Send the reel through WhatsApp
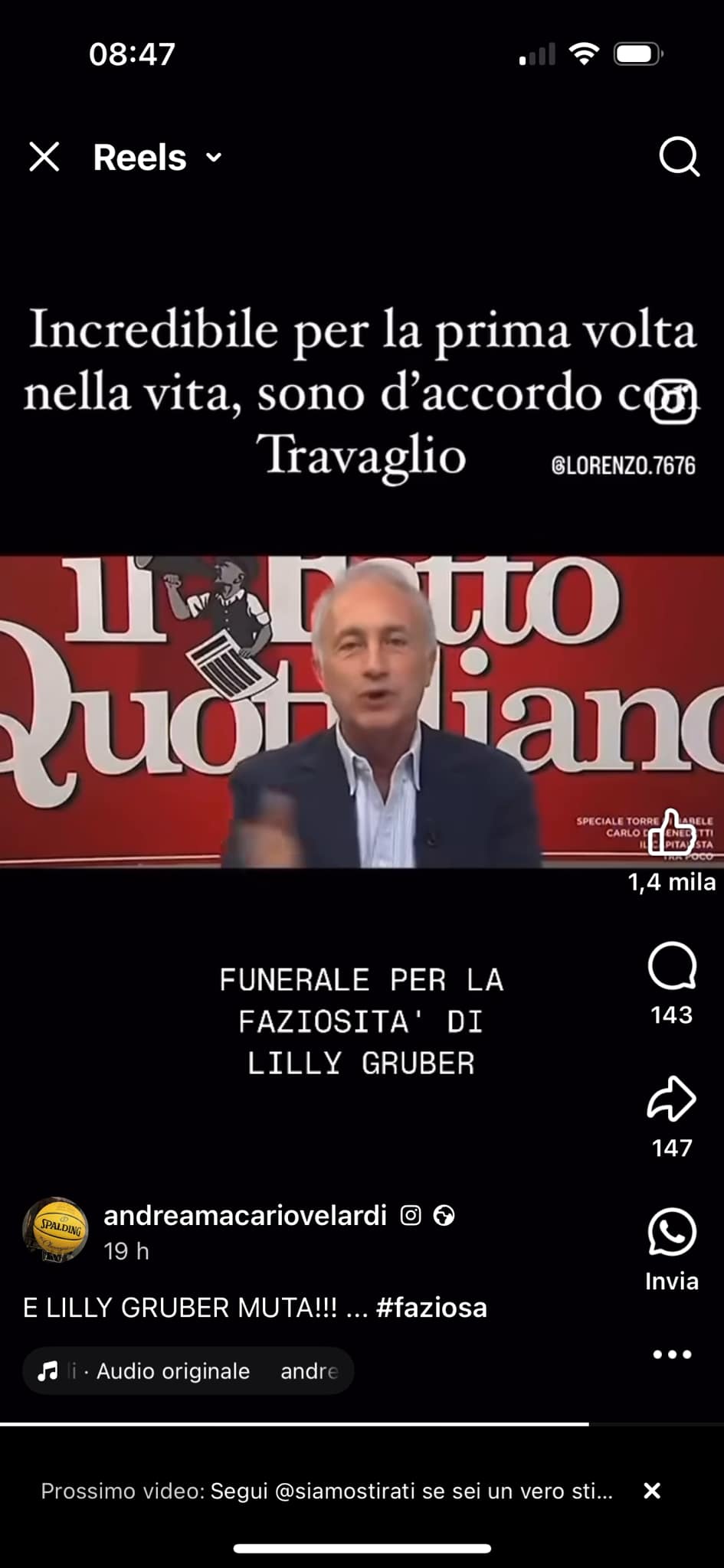The image size is (724, 1568). pos(671,1233)
